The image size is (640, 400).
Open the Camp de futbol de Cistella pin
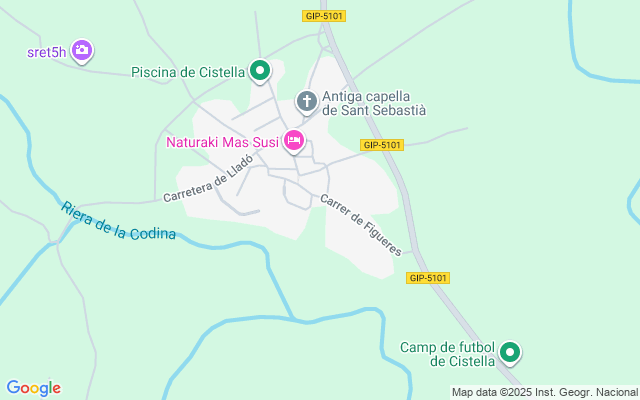(x=510, y=352)
